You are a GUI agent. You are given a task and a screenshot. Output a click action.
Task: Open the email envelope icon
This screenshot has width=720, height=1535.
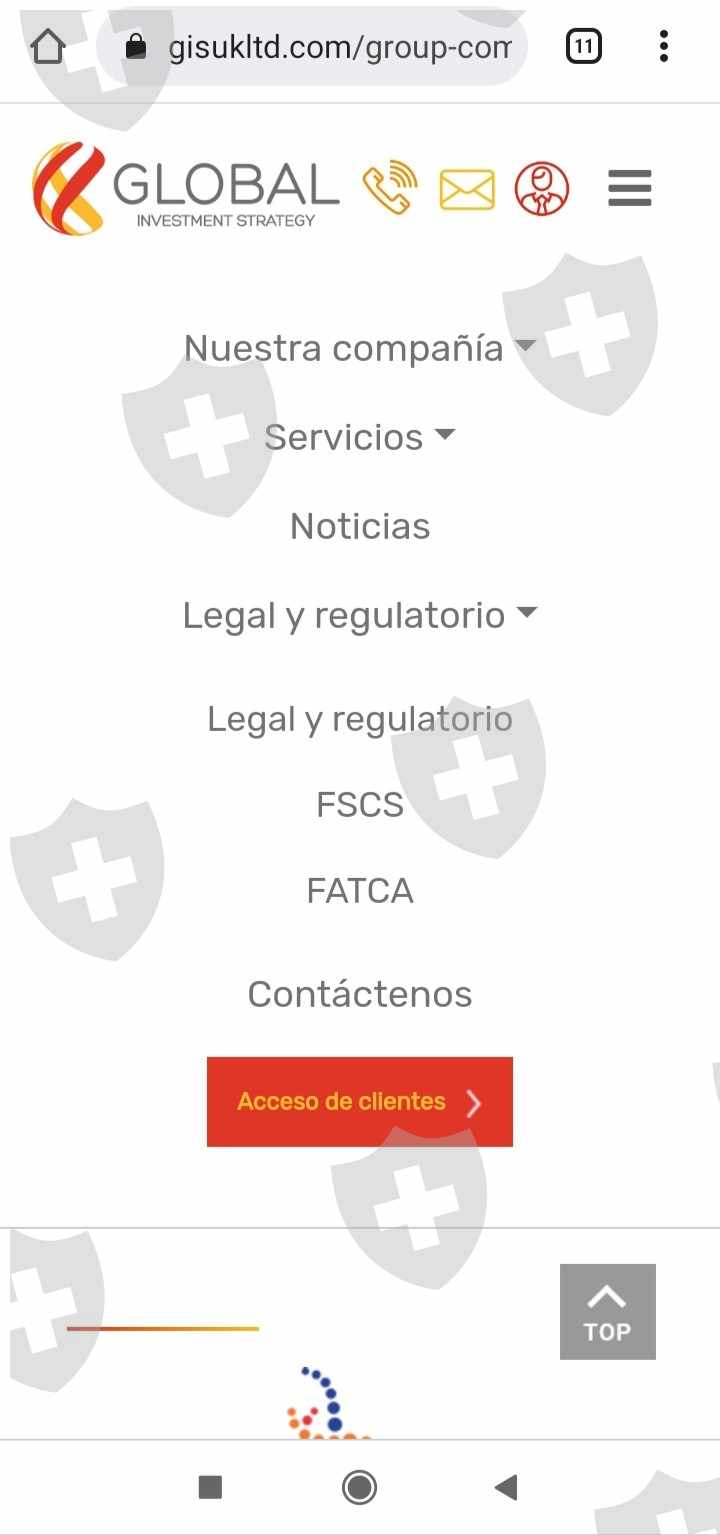click(467, 189)
